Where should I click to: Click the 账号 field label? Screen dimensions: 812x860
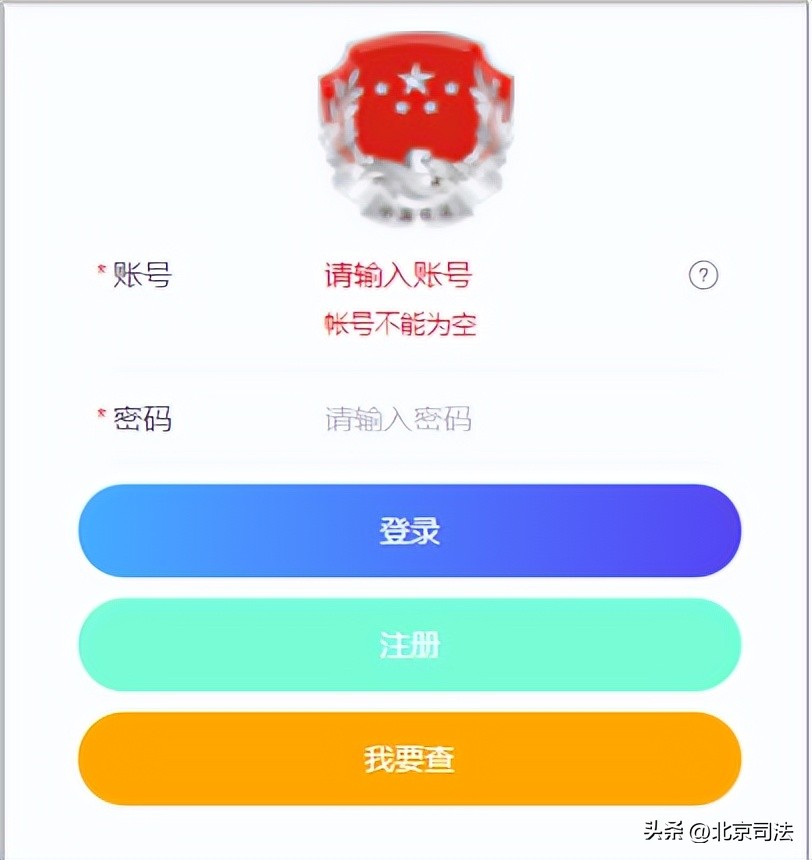[x=140, y=273]
